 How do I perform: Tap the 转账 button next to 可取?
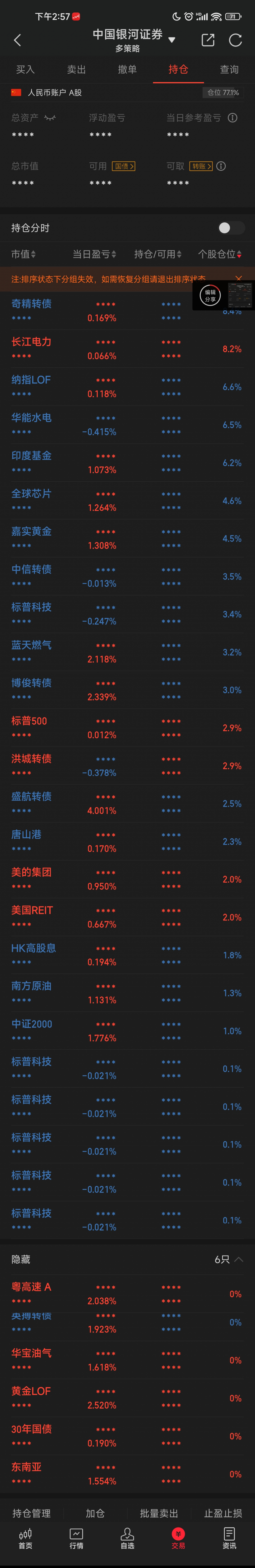point(201,166)
